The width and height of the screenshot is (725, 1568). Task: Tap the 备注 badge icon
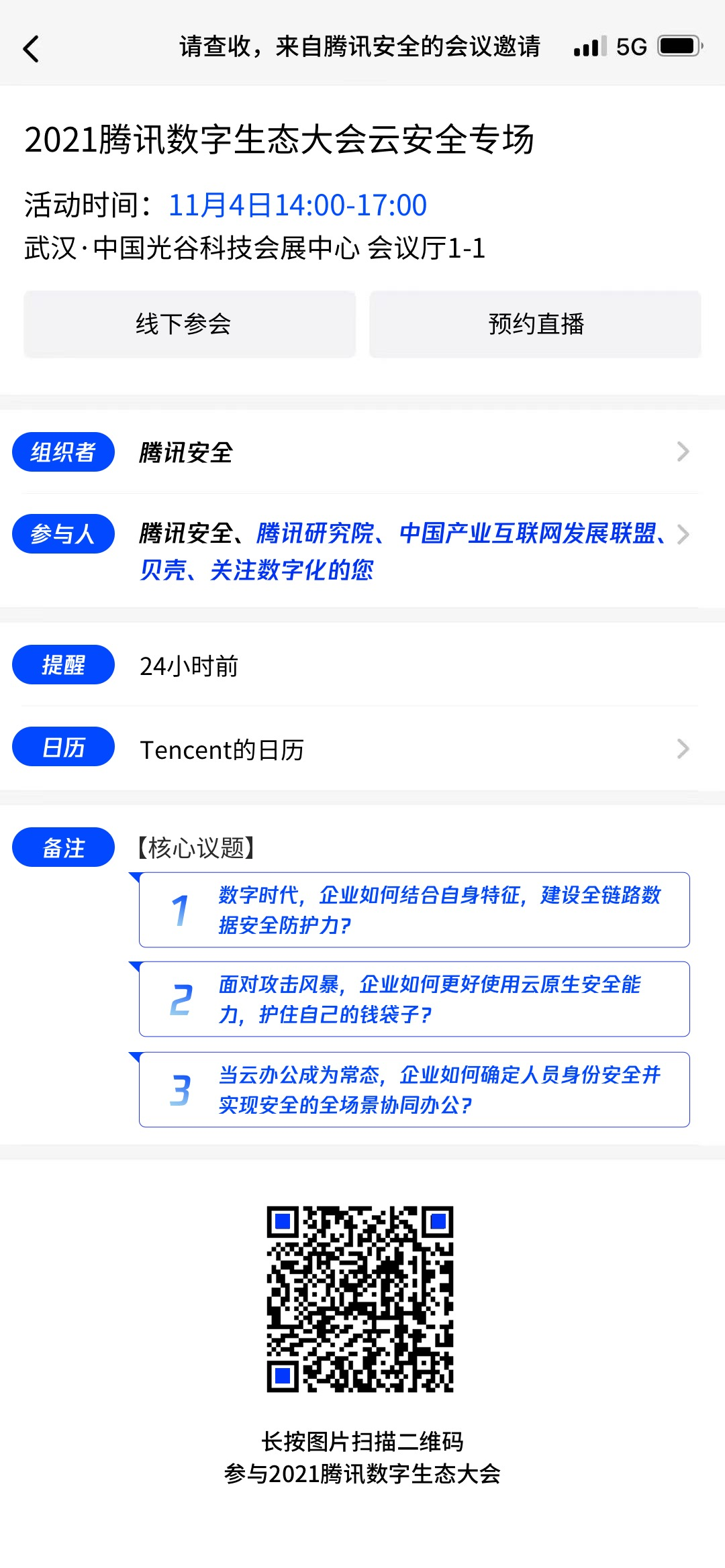tap(63, 847)
